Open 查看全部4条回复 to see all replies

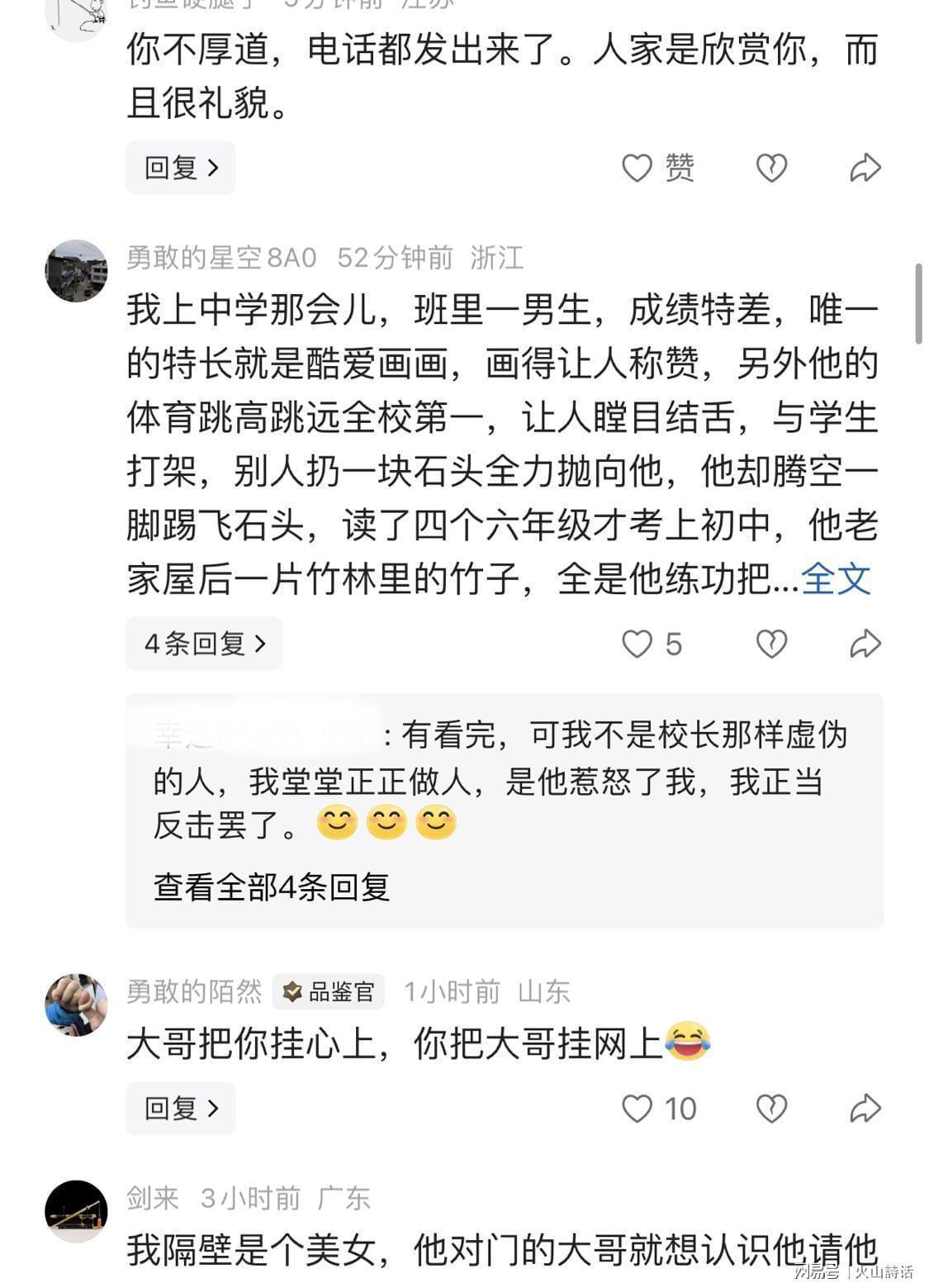tap(273, 886)
